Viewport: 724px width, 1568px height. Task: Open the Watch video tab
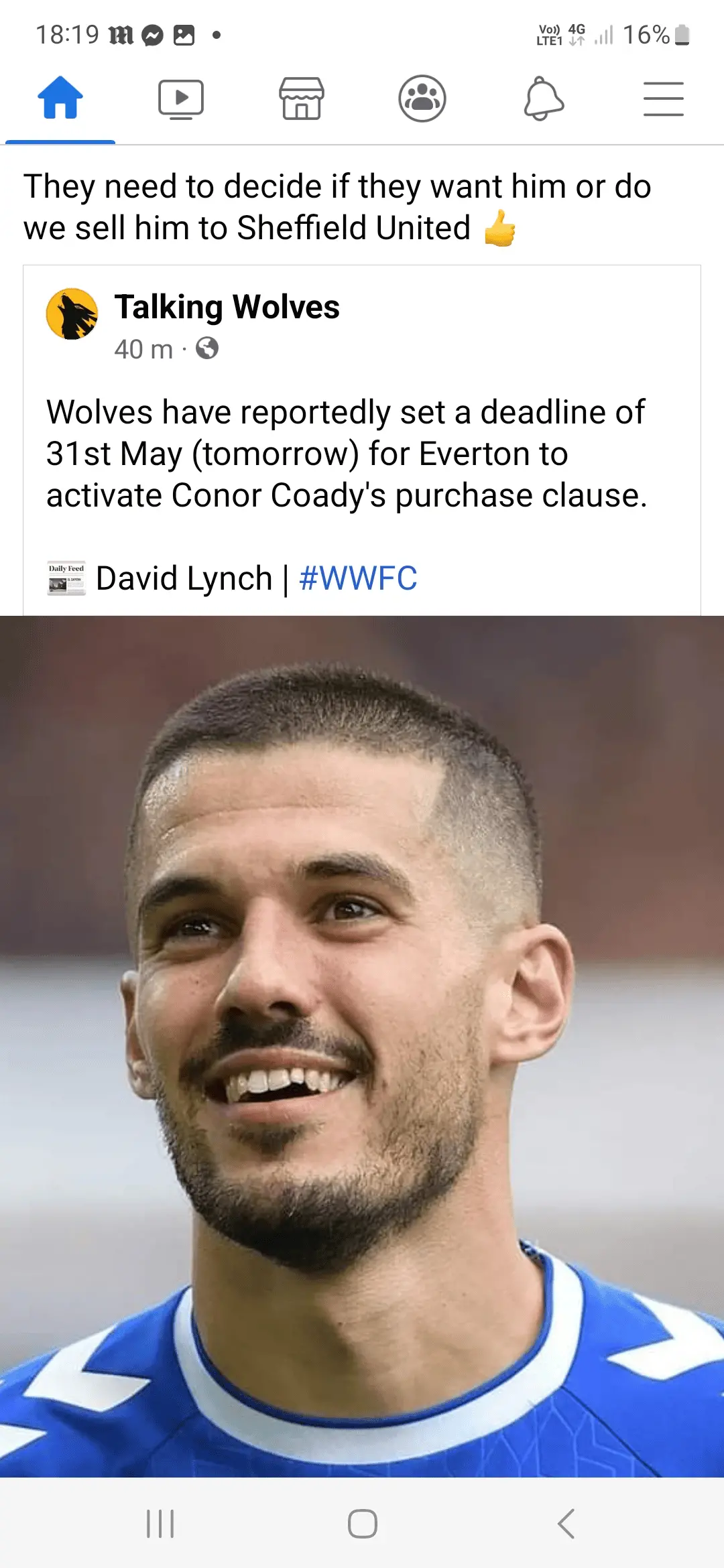point(181,99)
